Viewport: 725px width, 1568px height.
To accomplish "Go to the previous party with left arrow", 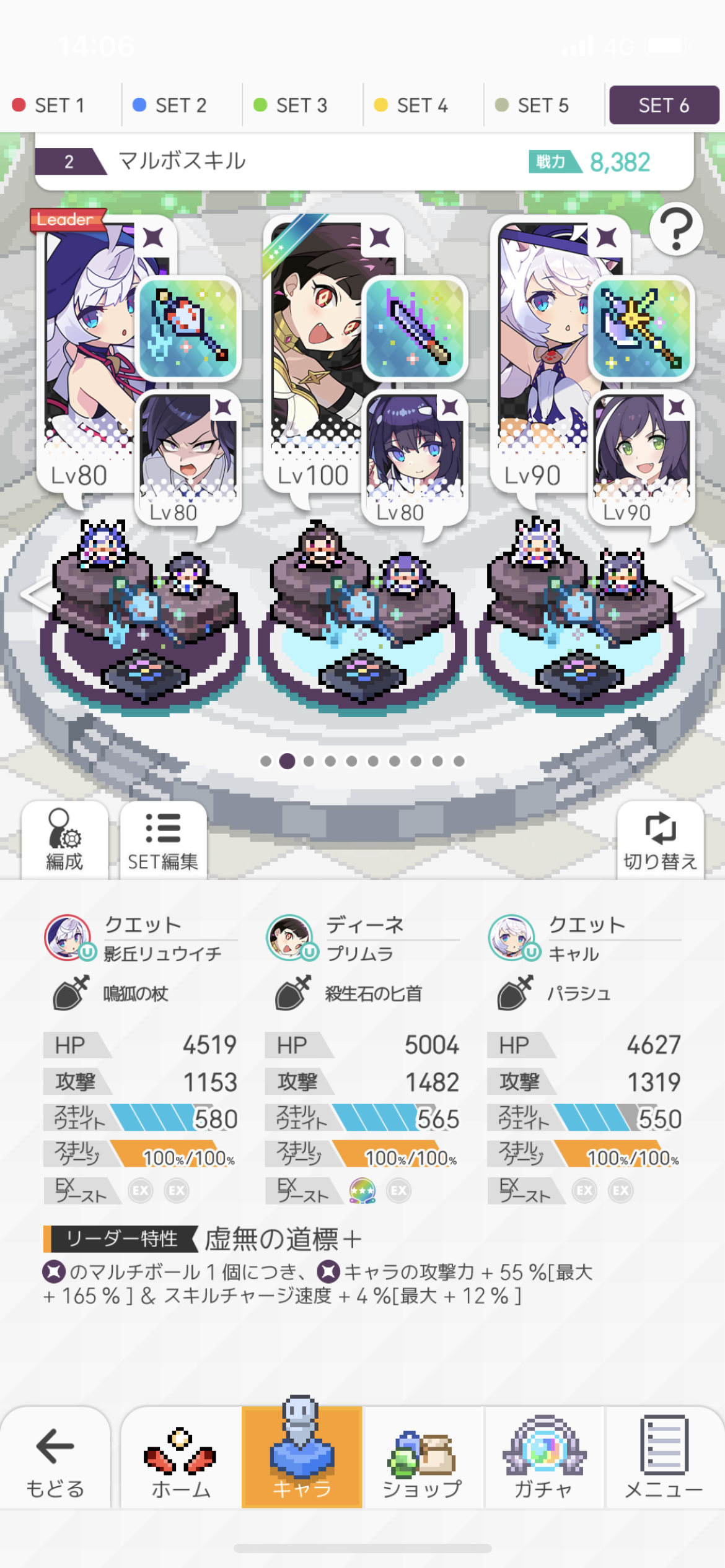I will pos(36,595).
